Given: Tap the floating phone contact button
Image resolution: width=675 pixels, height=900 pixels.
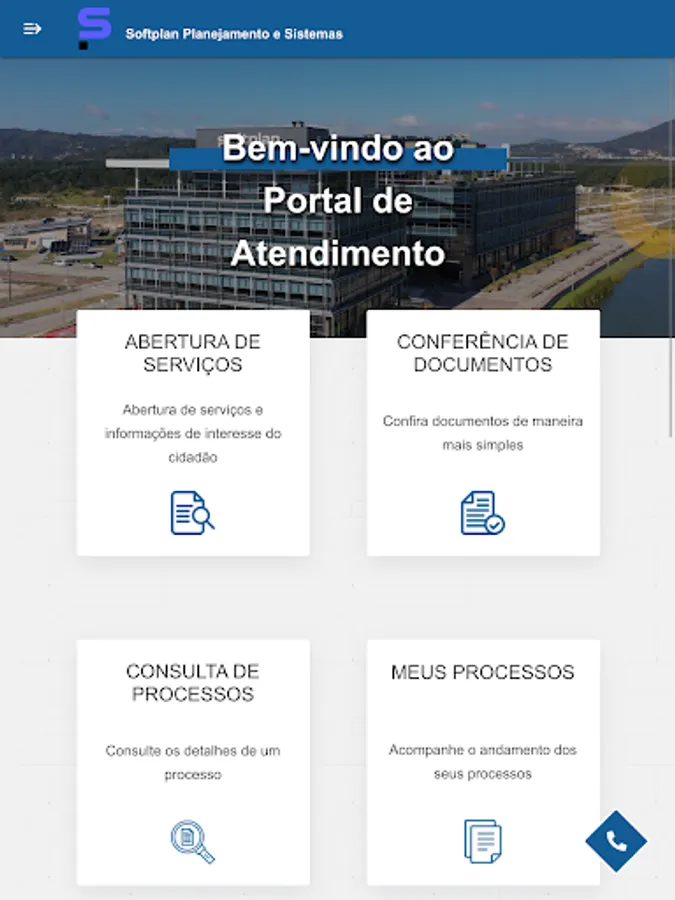Looking at the screenshot, I should tap(616, 841).
